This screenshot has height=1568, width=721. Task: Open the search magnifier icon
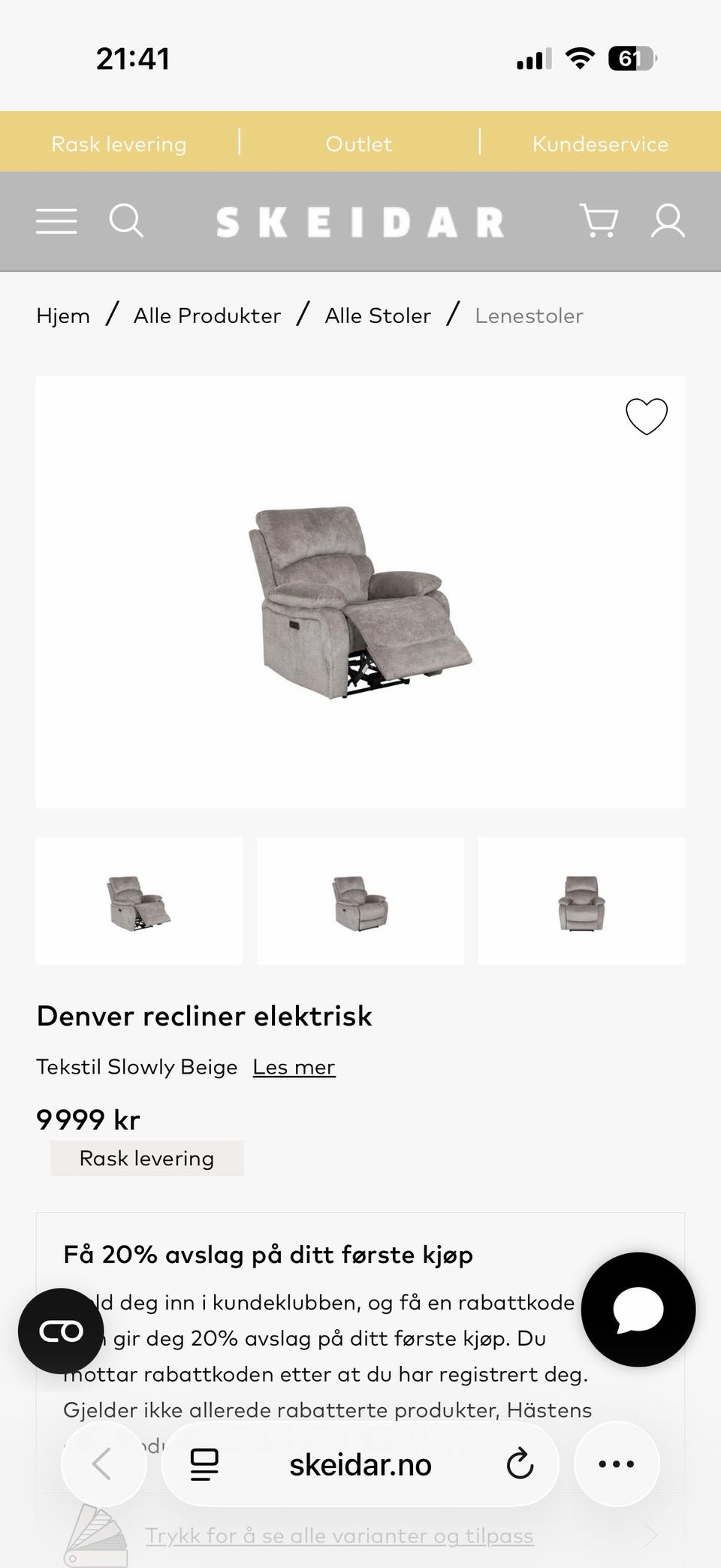tap(126, 222)
